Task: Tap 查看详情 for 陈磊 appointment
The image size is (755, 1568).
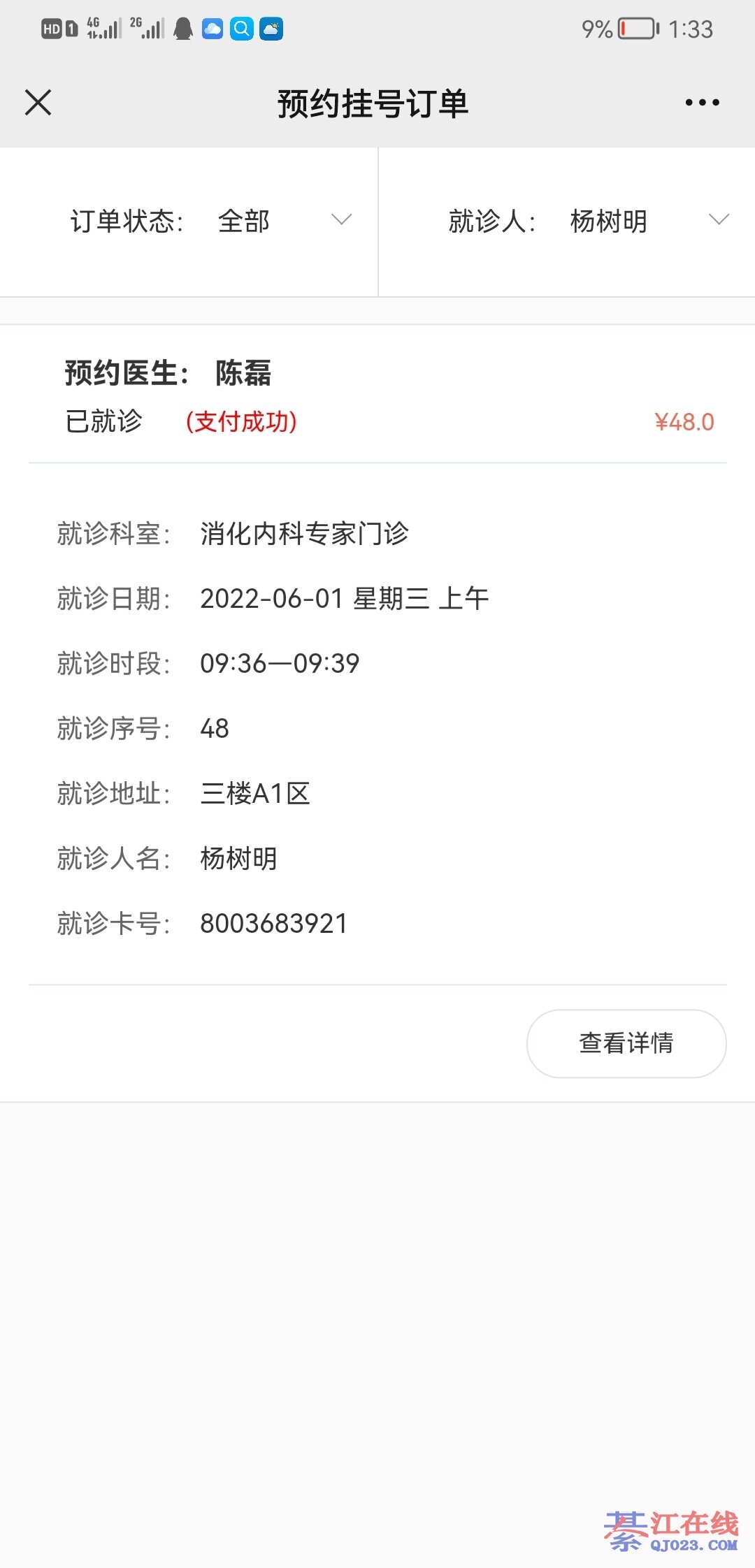Action: [626, 1043]
